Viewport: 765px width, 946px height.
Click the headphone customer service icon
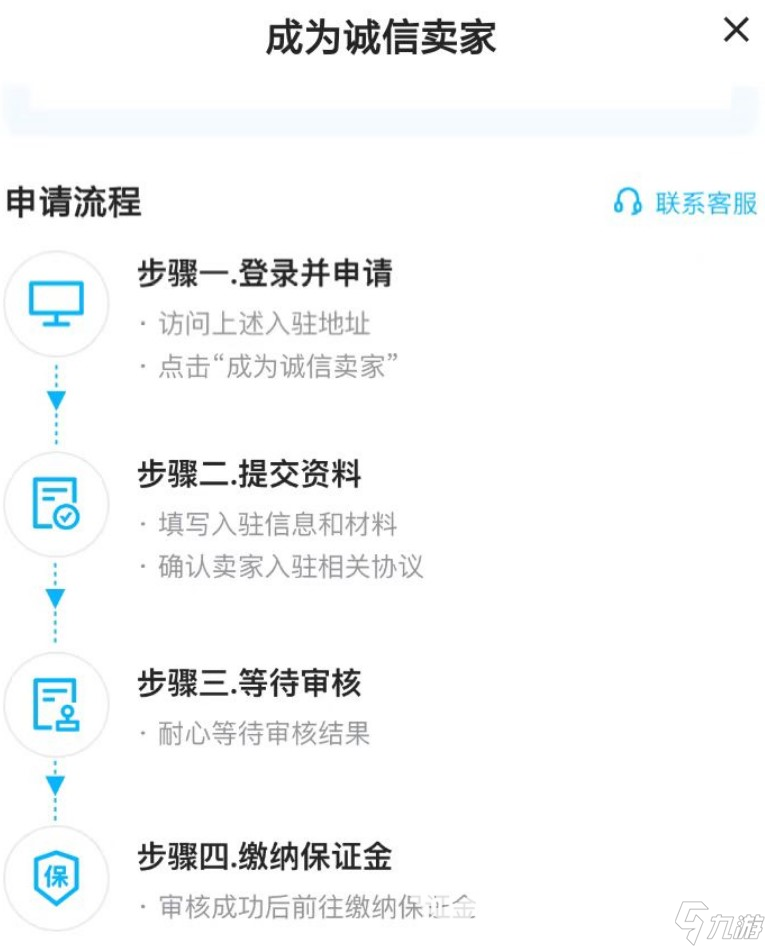click(x=626, y=202)
